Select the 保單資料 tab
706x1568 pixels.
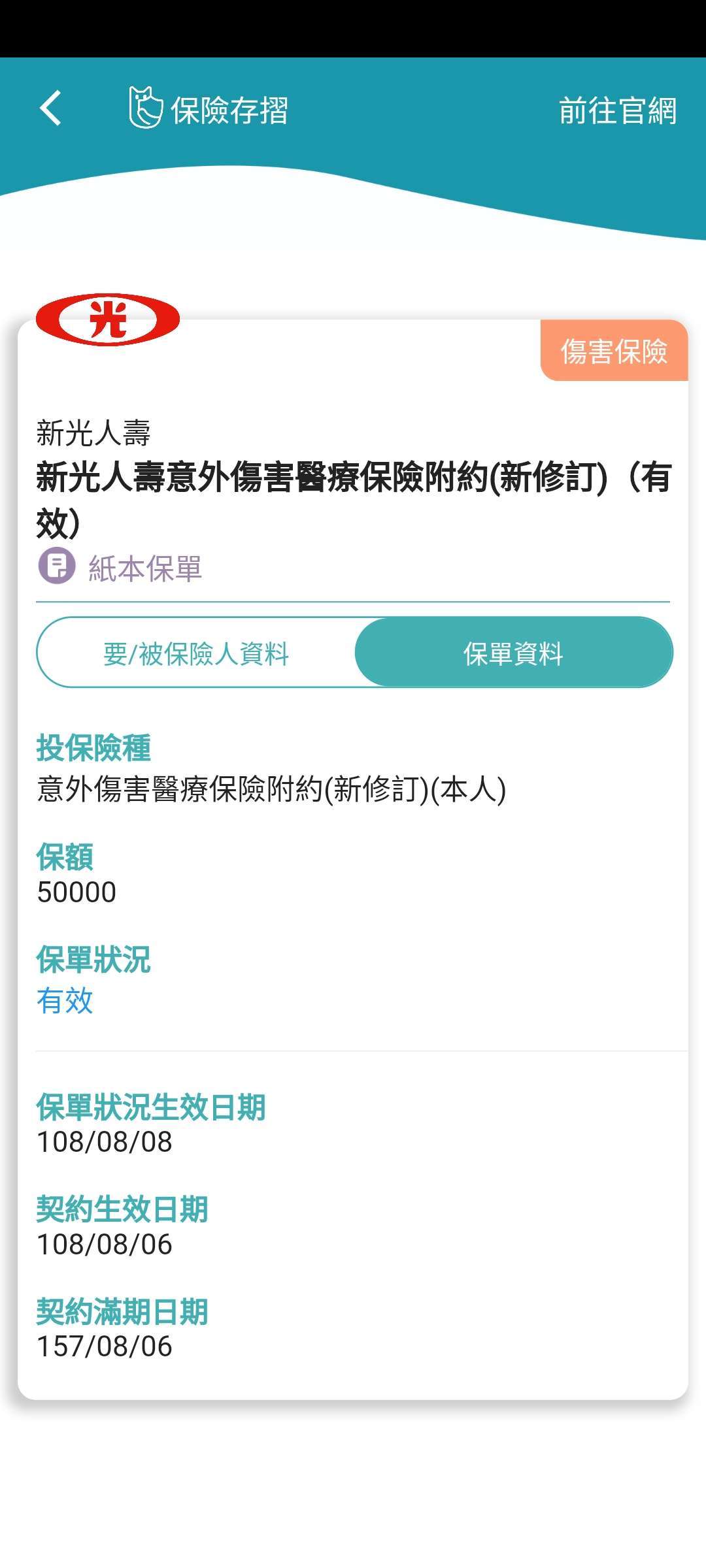(513, 653)
